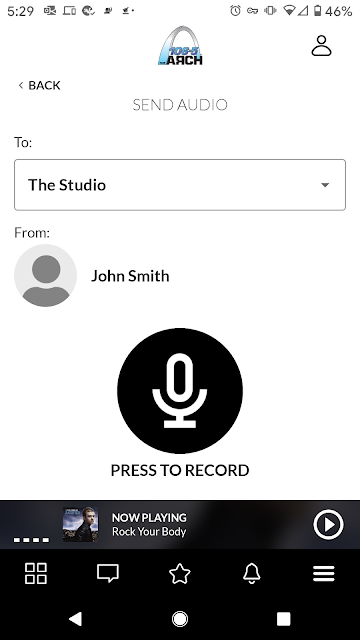Open the user profile icon
The image size is (360, 640).
[x=321, y=45]
